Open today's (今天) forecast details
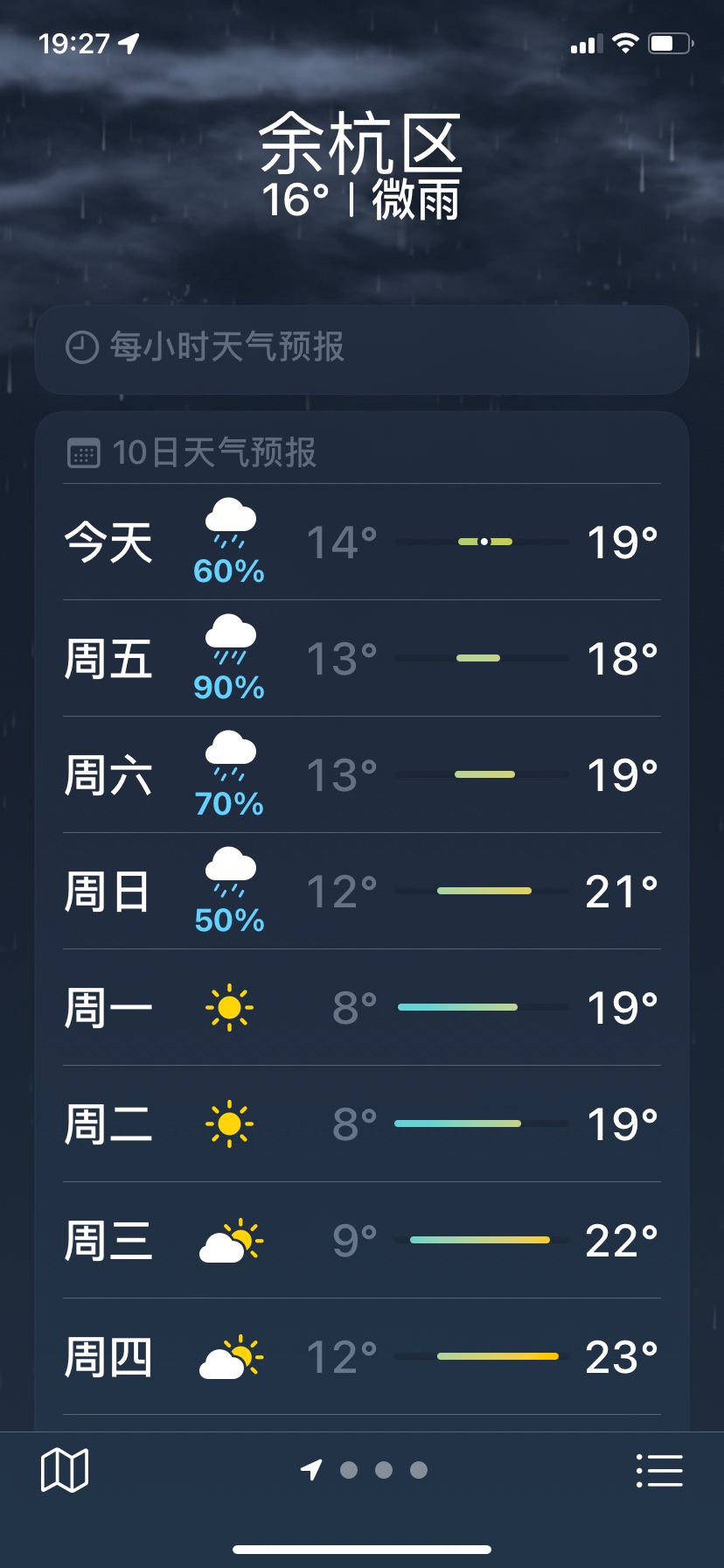Image resolution: width=724 pixels, height=1568 pixels. coord(361,542)
